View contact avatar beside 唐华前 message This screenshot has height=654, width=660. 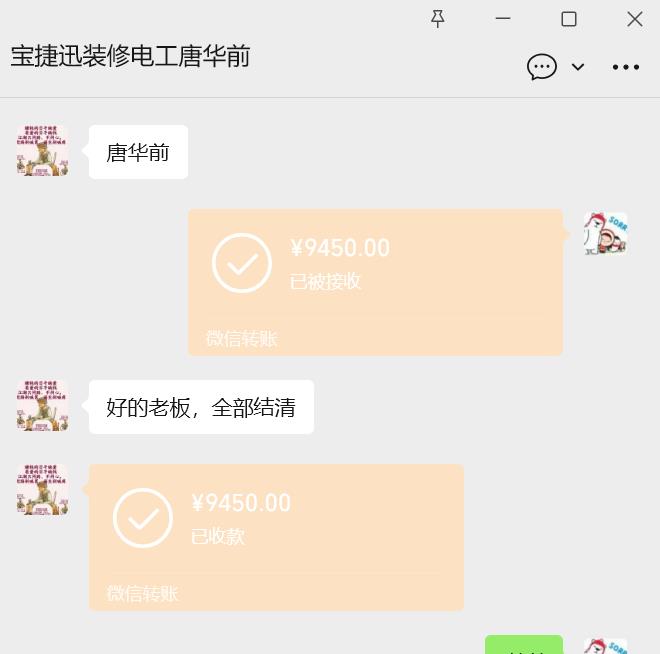point(42,151)
